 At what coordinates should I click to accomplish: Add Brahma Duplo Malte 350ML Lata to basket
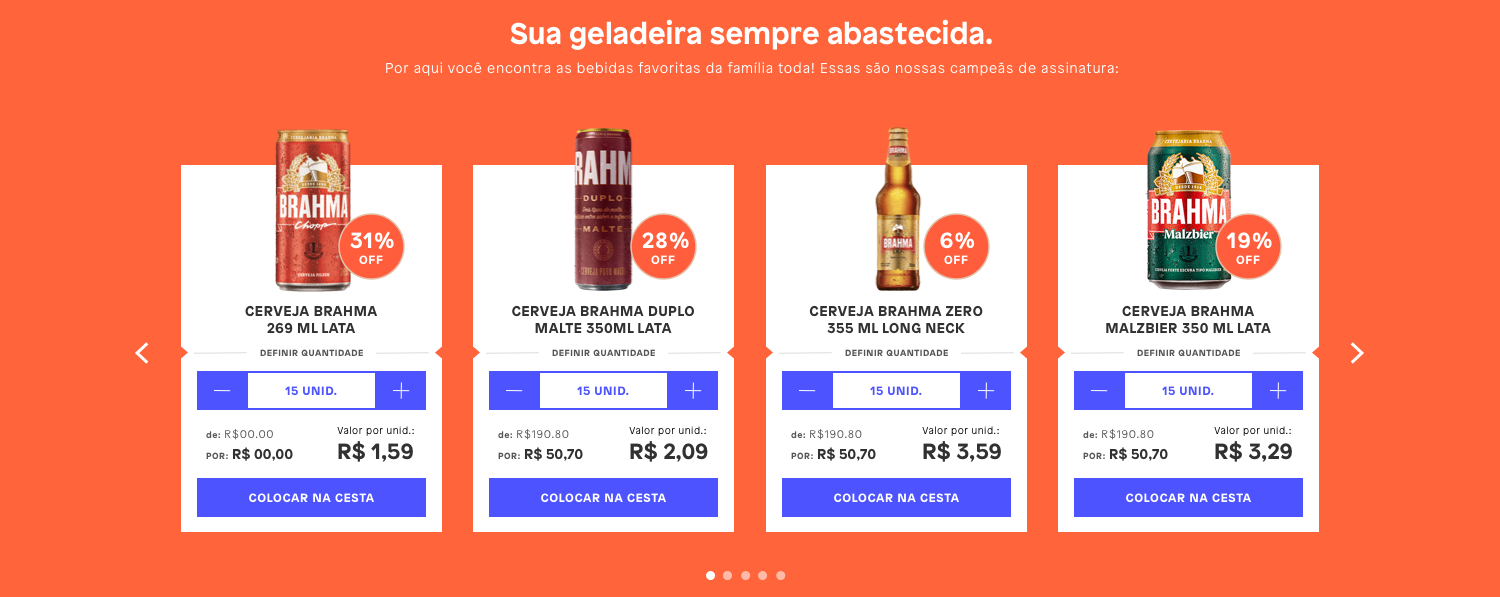click(603, 498)
